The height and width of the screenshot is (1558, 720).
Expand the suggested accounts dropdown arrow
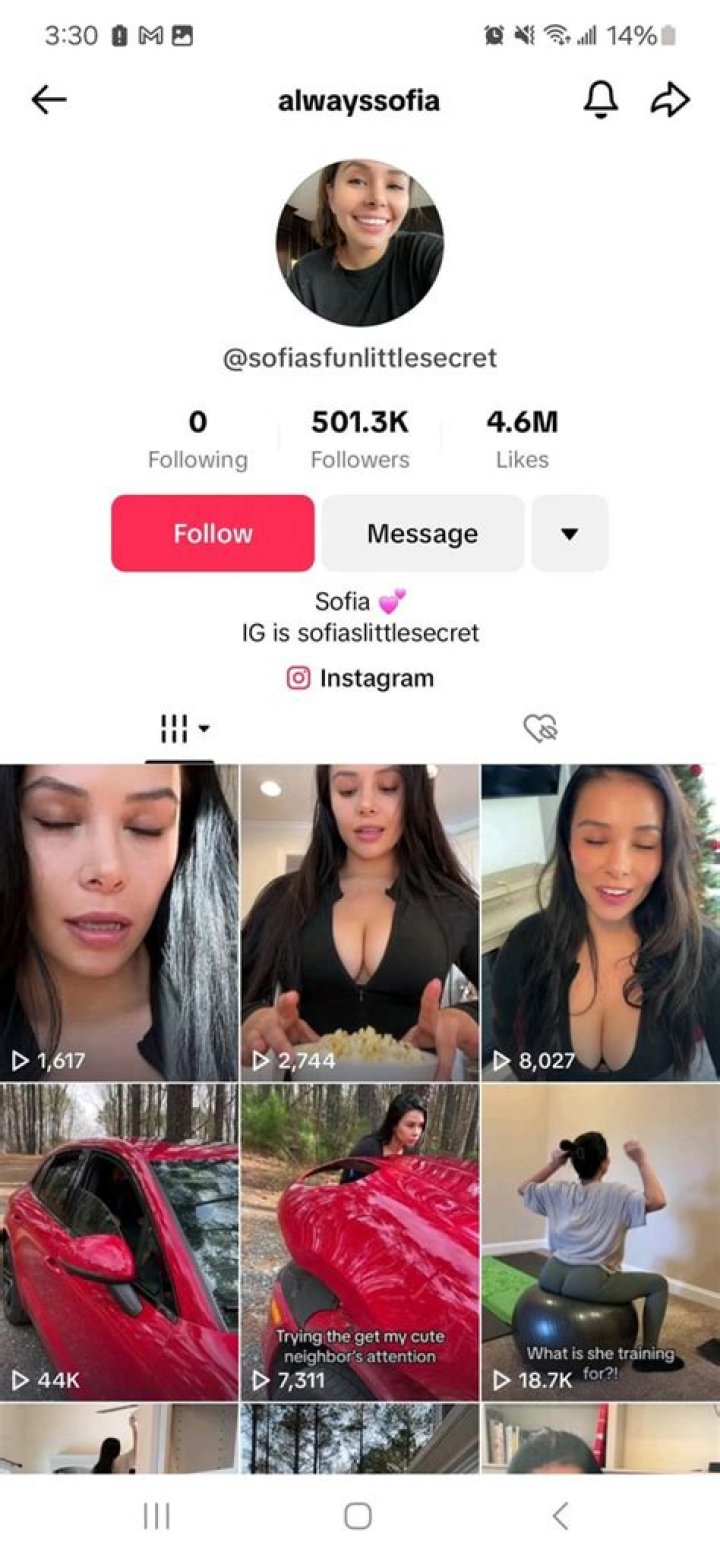[569, 533]
